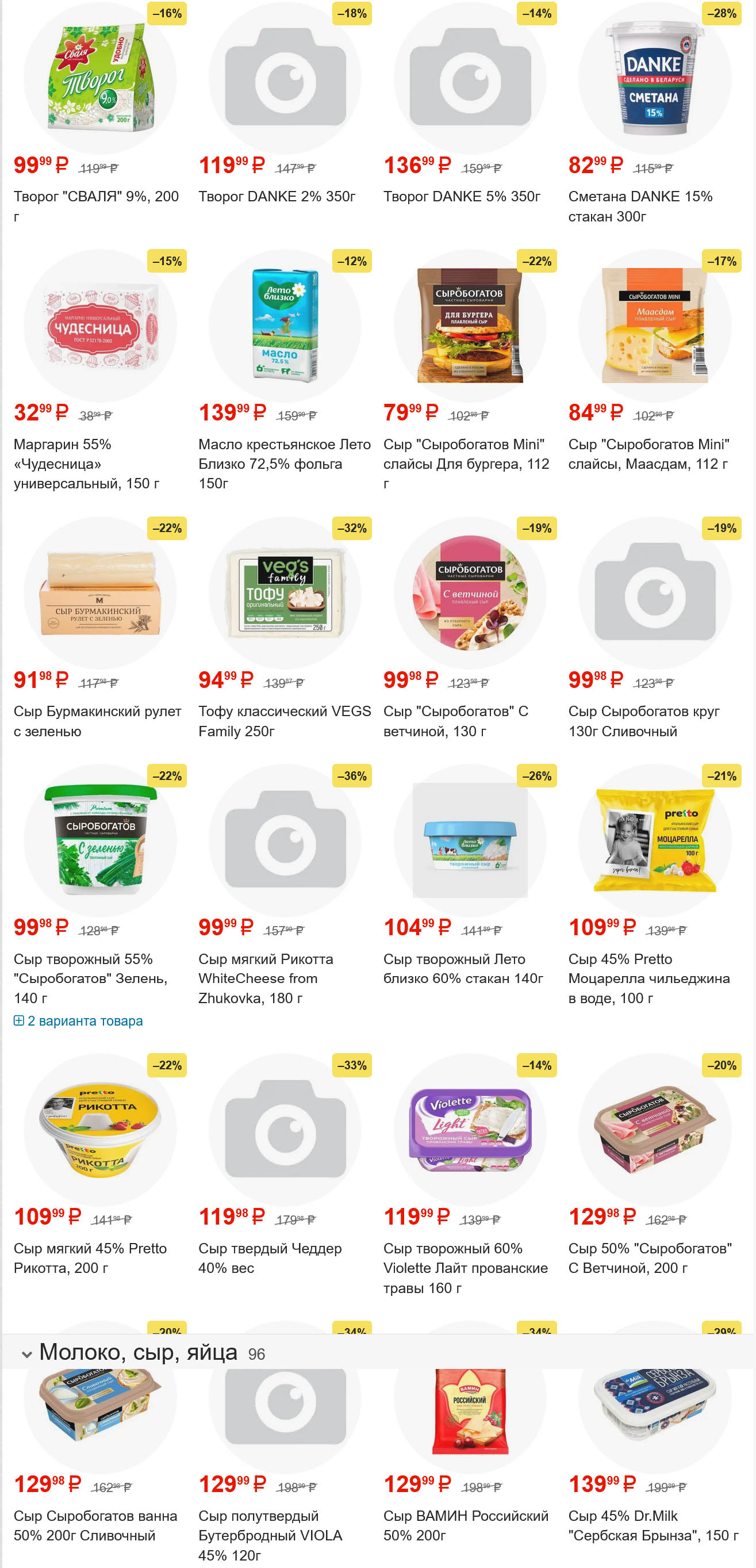The height and width of the screenshot is (1568, 756).
Task: Open Сметана DANKE 15% стакан 300г
Action: (640, 205)
